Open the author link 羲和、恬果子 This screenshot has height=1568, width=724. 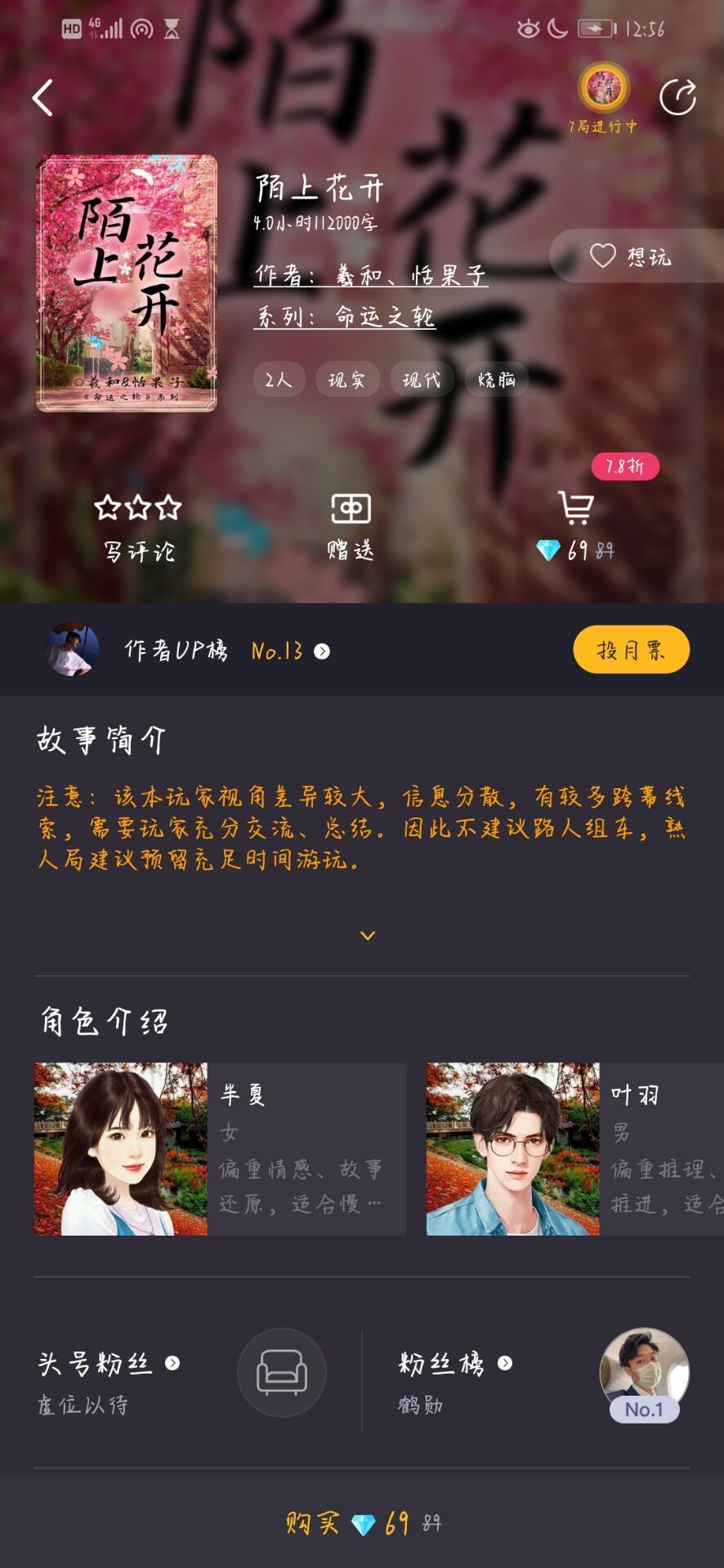pyautogui.click(x=371, y=274)
